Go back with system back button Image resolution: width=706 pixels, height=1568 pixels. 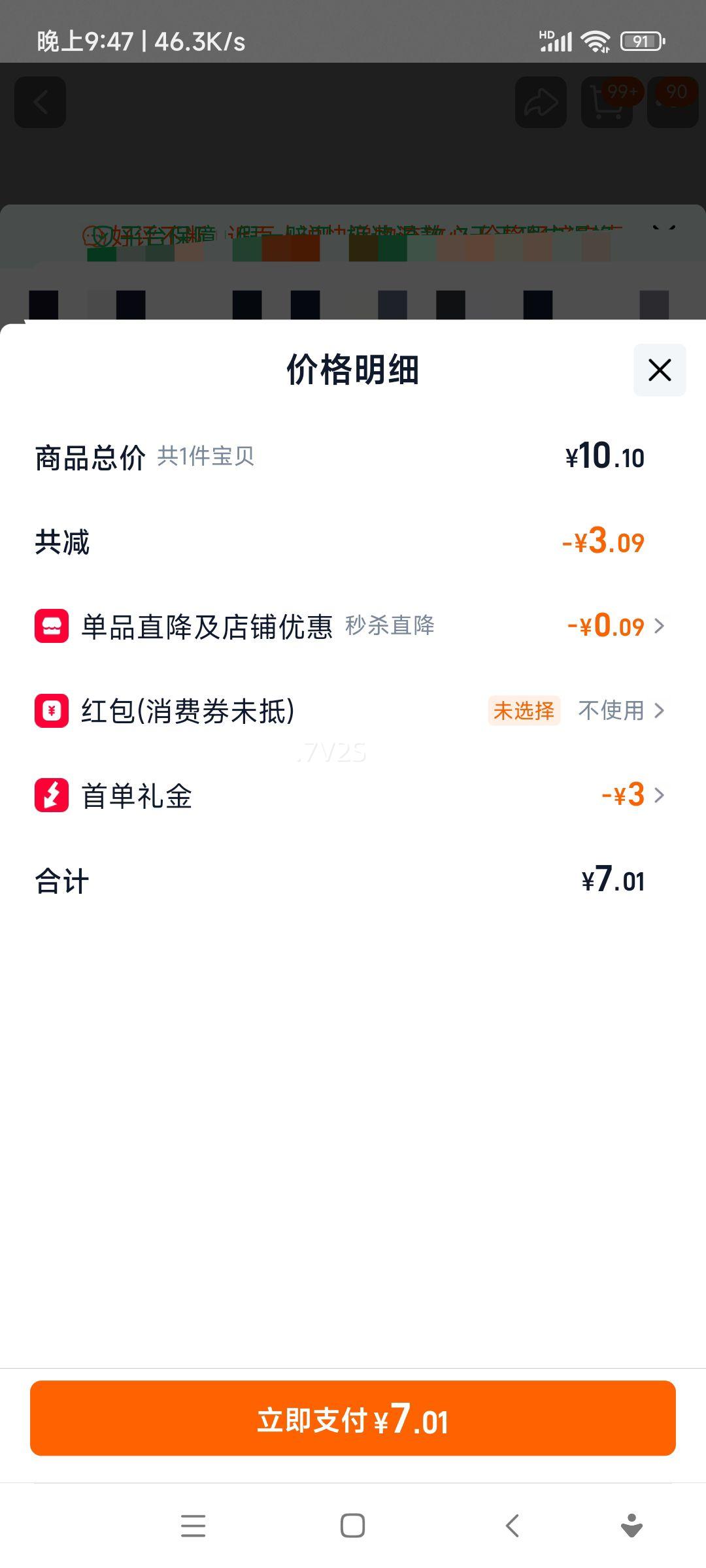(x=513, y=1526)
